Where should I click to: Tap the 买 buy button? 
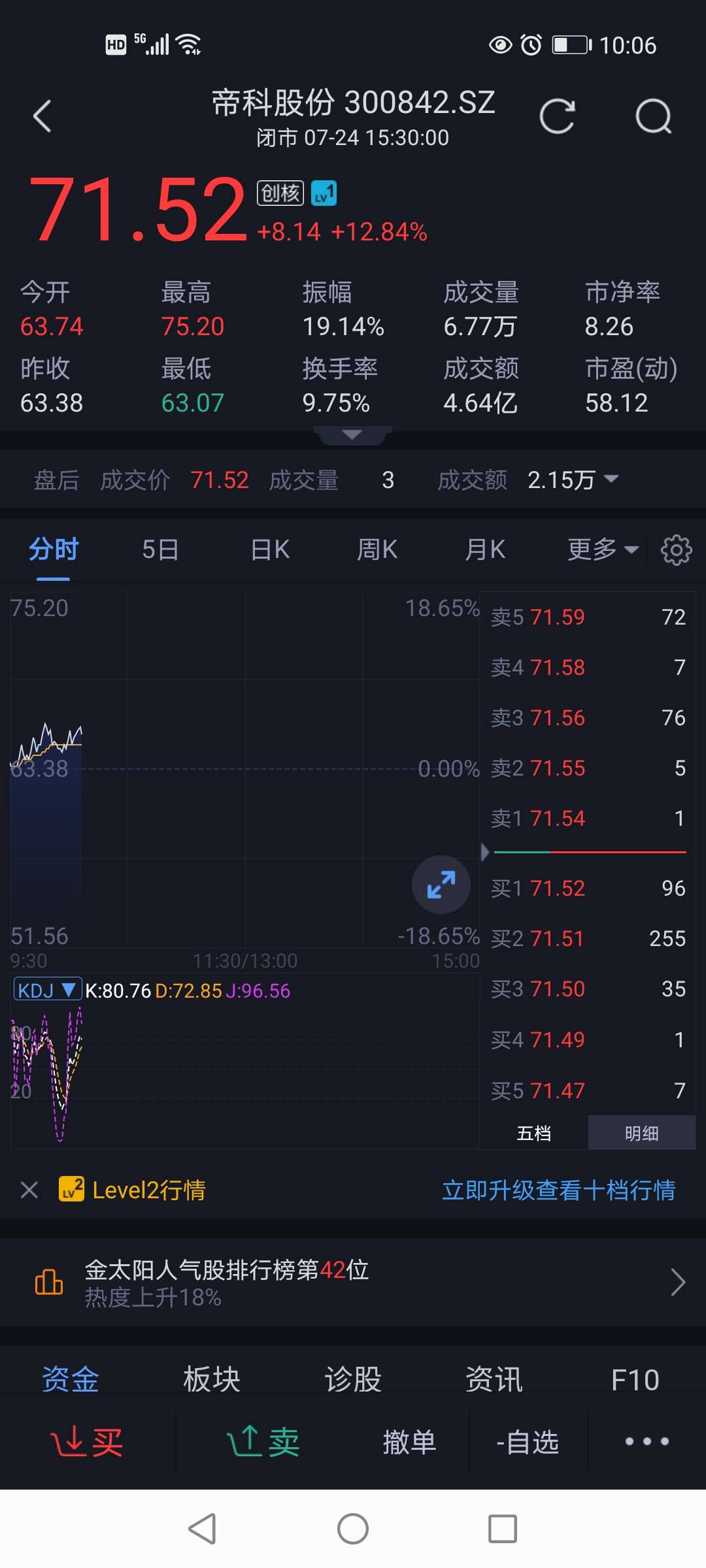(x=88, y=1442)
